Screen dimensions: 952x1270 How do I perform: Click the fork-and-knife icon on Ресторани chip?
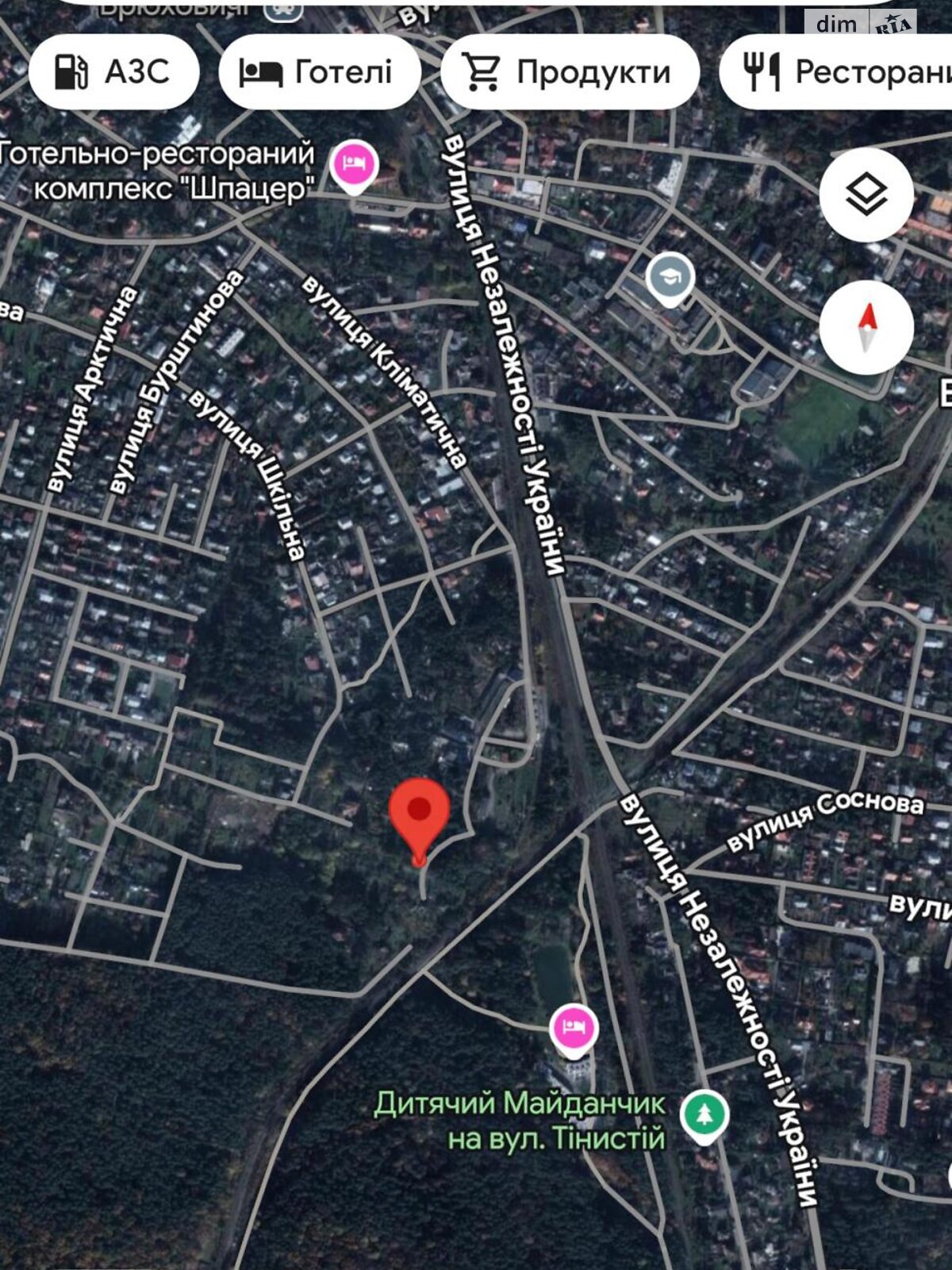pyautogui.click(x=764, y=71)
